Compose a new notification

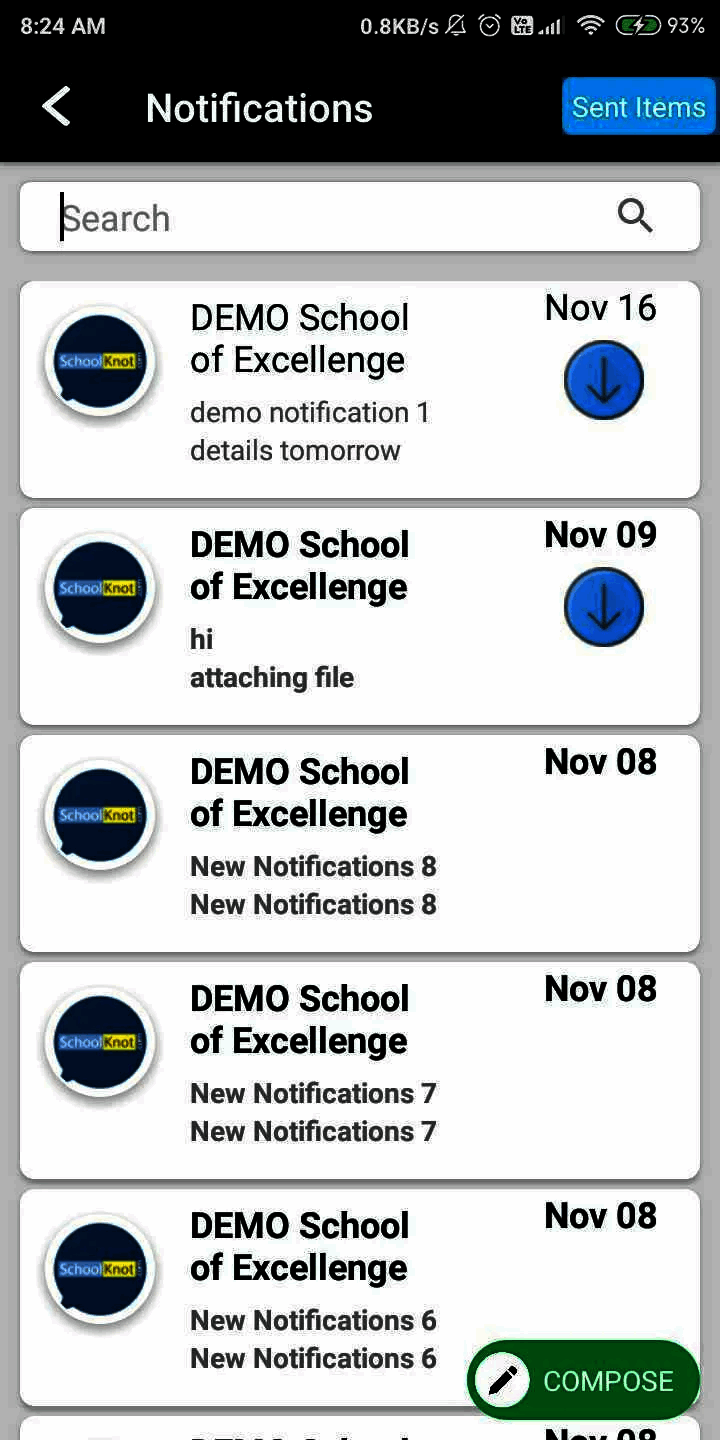click(x=583, y=1380)
